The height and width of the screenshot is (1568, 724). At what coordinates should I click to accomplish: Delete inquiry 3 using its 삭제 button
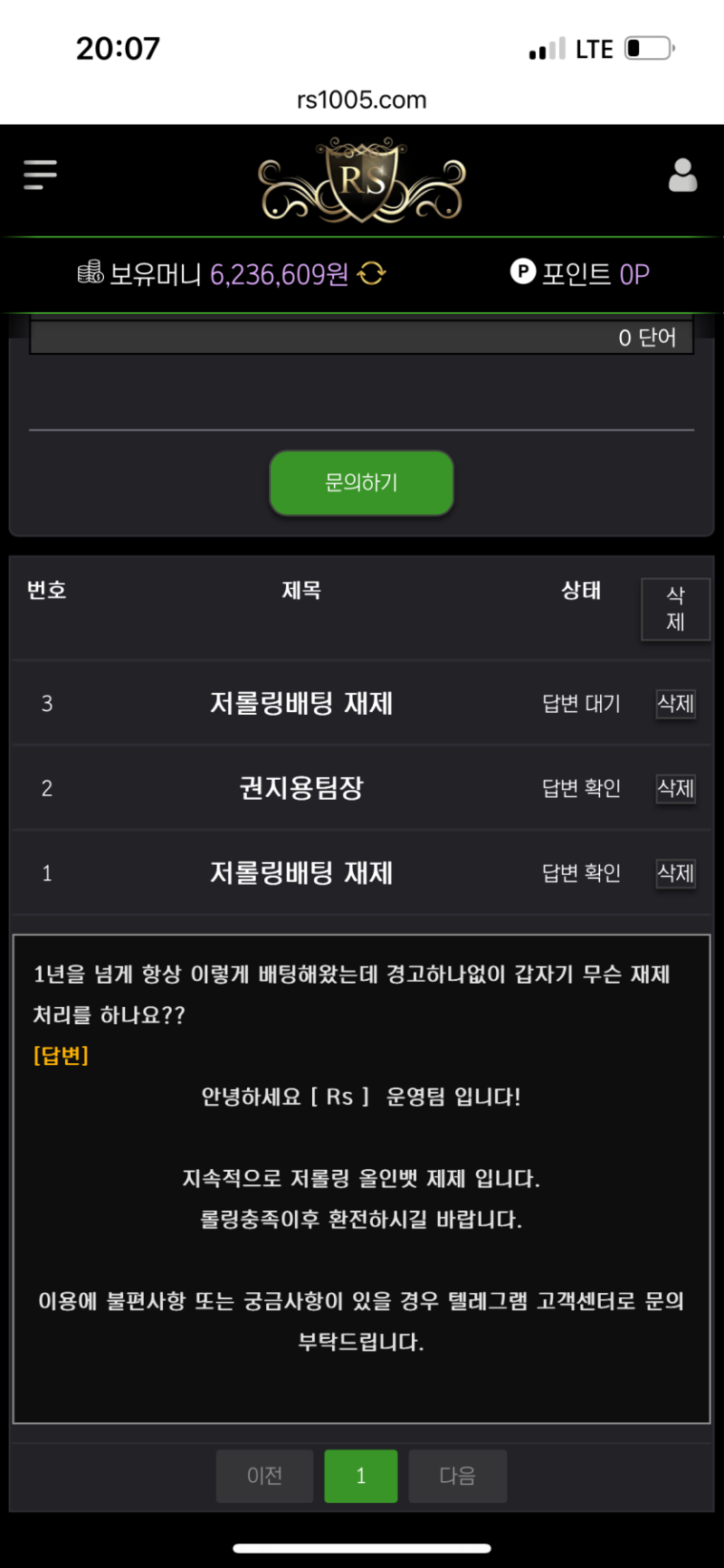click(674, 703)
